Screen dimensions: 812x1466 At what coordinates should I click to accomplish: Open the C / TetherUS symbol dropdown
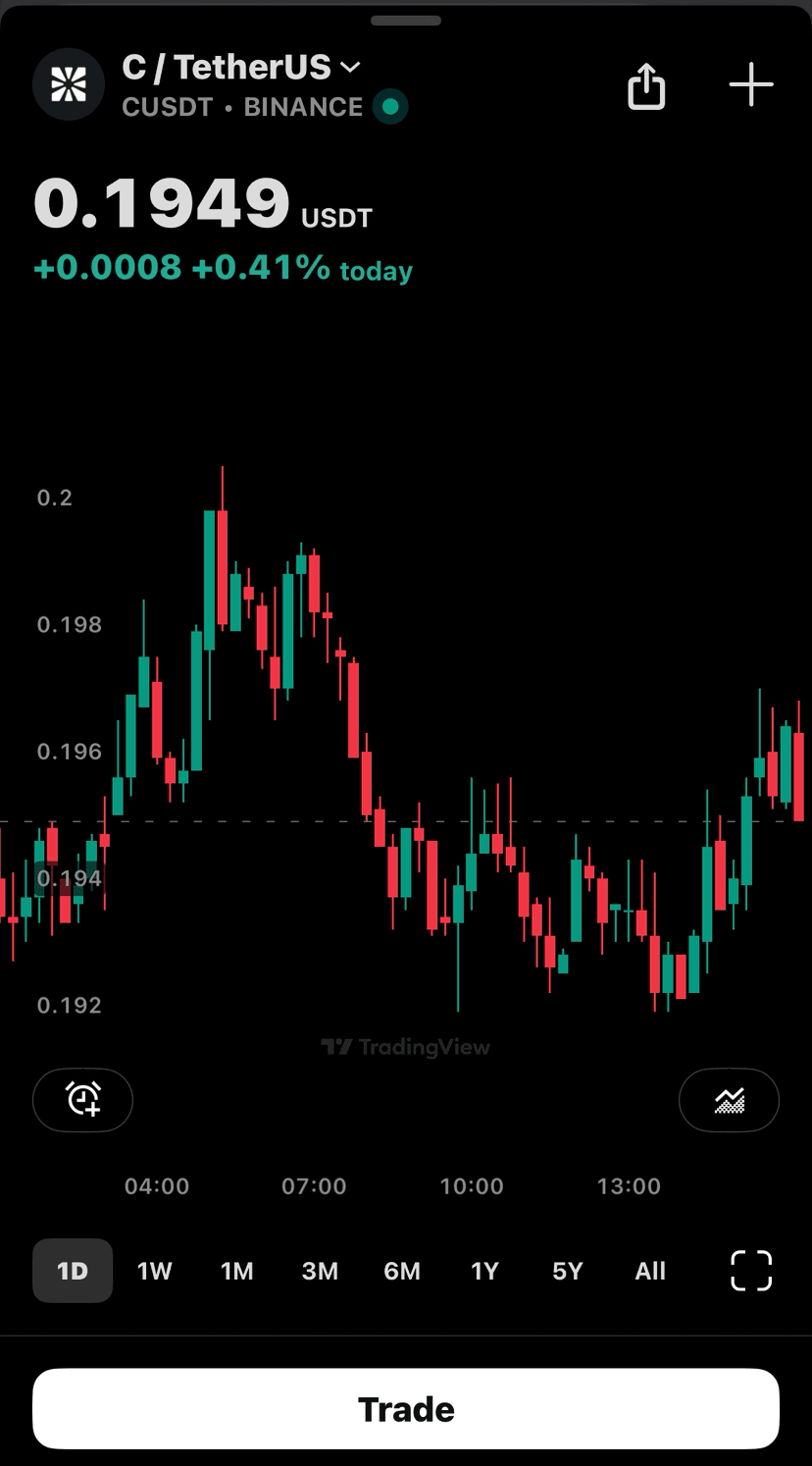tap(241, 68)
